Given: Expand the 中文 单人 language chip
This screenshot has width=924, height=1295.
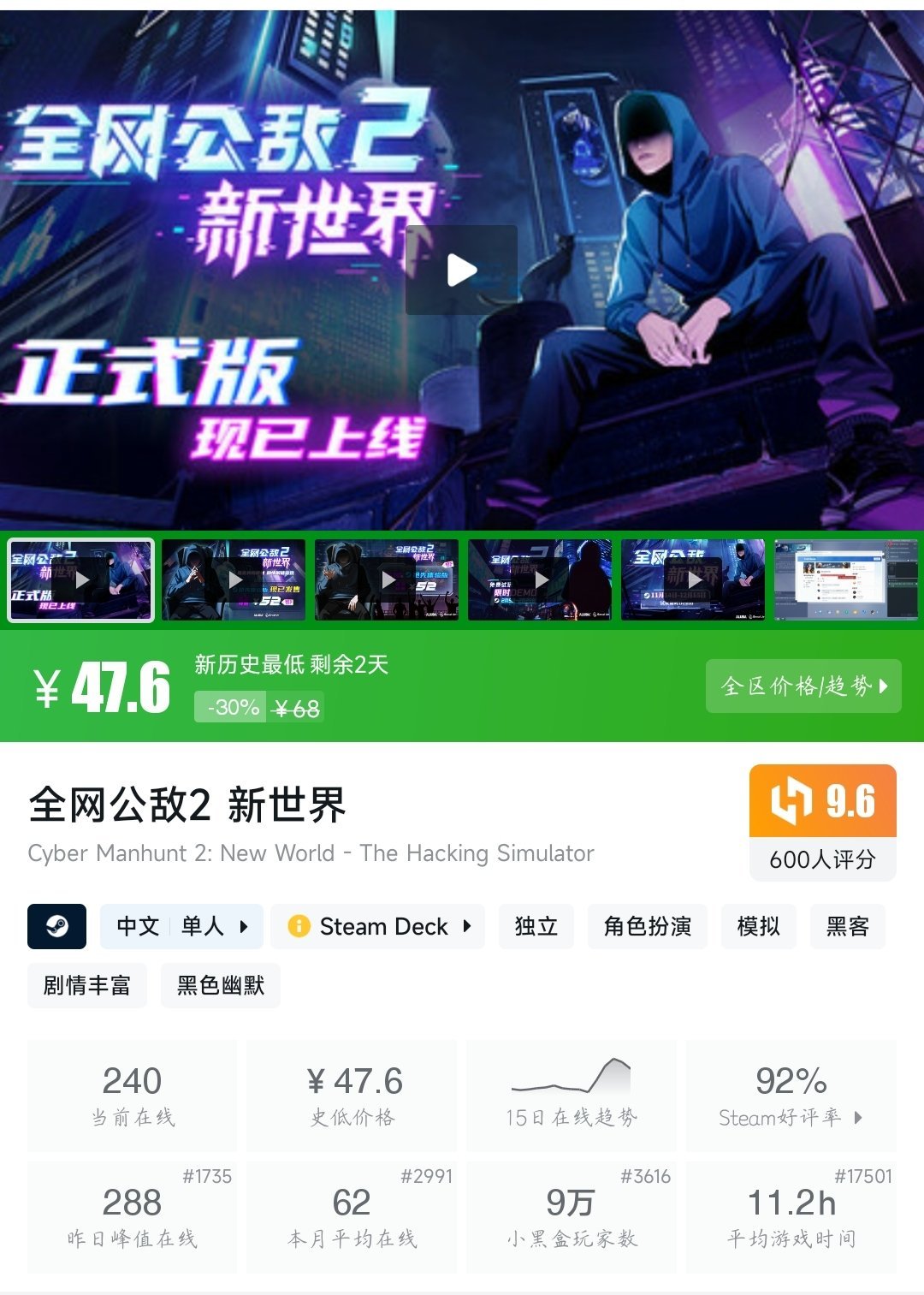Looking at the screenshot, I should coord(181,926).
